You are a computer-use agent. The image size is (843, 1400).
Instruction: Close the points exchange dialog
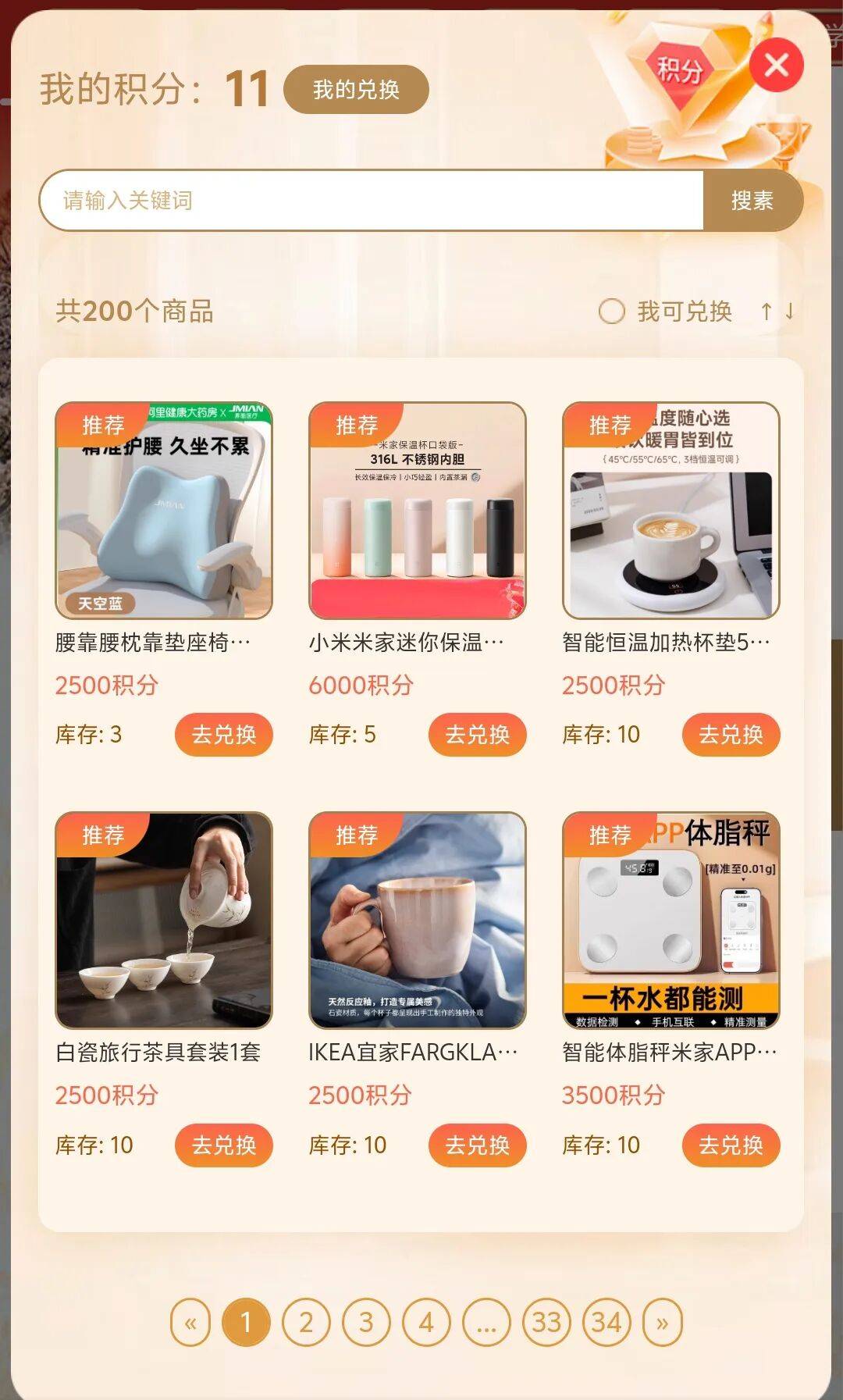click(776, 66)
